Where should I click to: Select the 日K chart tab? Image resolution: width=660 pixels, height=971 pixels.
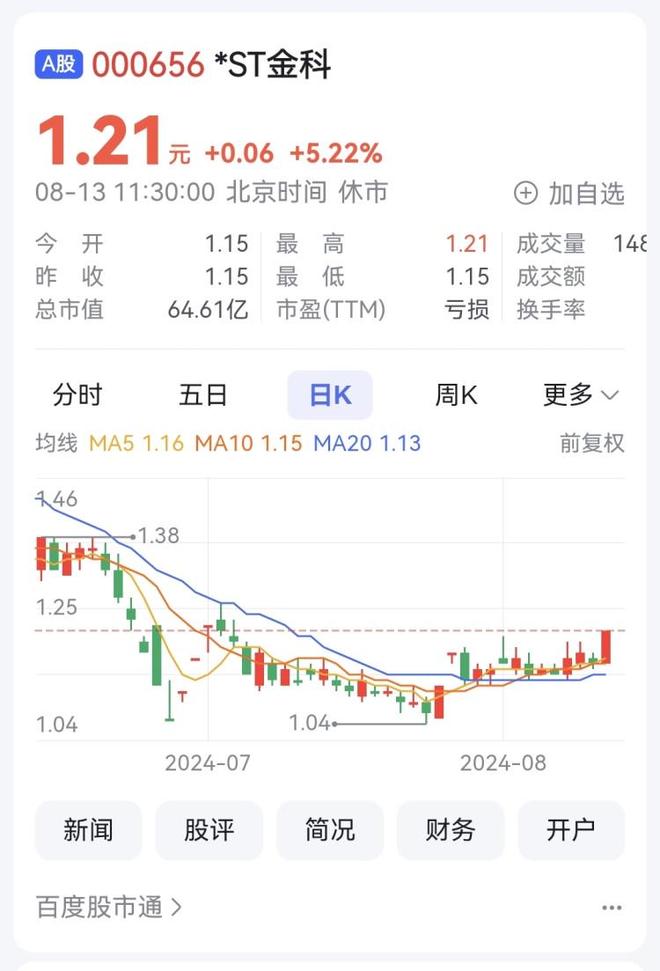[x=330, y=395]
